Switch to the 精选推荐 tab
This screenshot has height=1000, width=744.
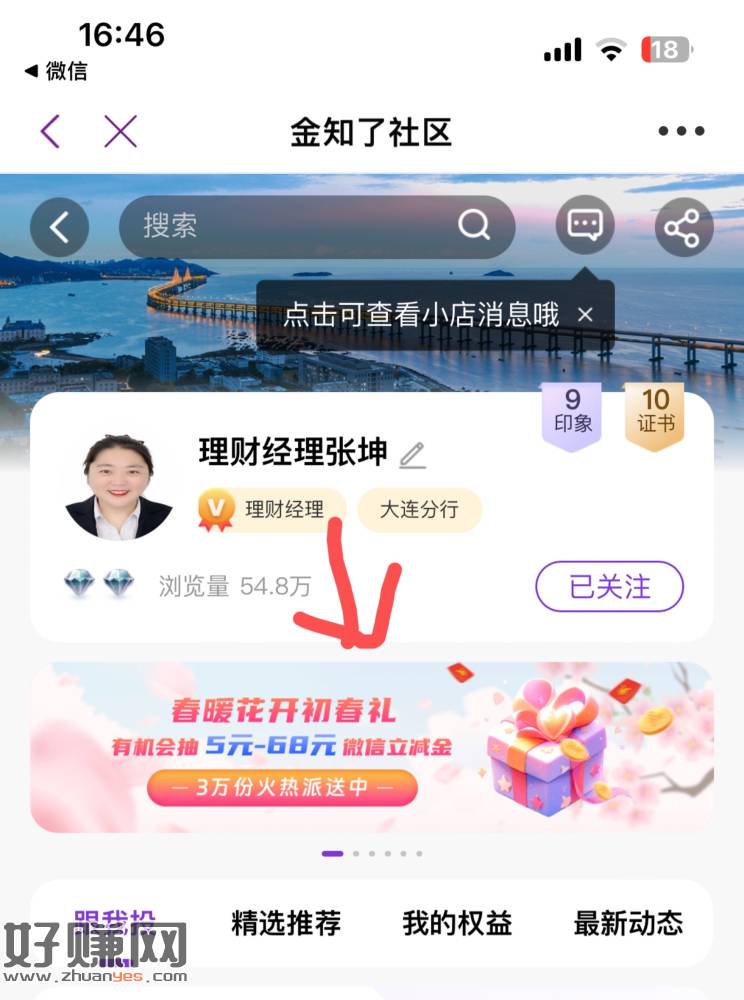click(286, 923)
